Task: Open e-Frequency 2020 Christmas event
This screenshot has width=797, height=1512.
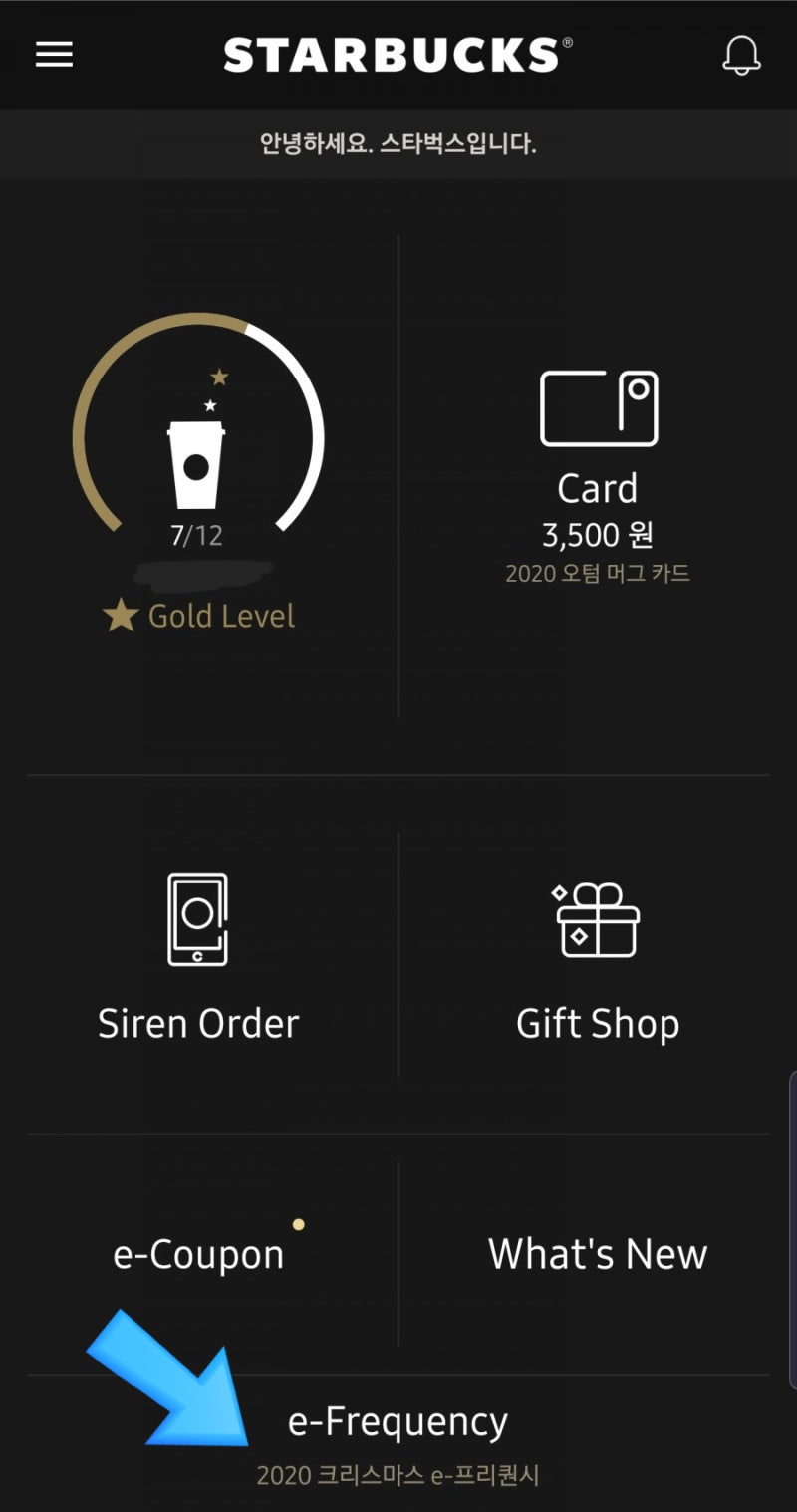Action: pyautogui.click(x=398, y=1436)
